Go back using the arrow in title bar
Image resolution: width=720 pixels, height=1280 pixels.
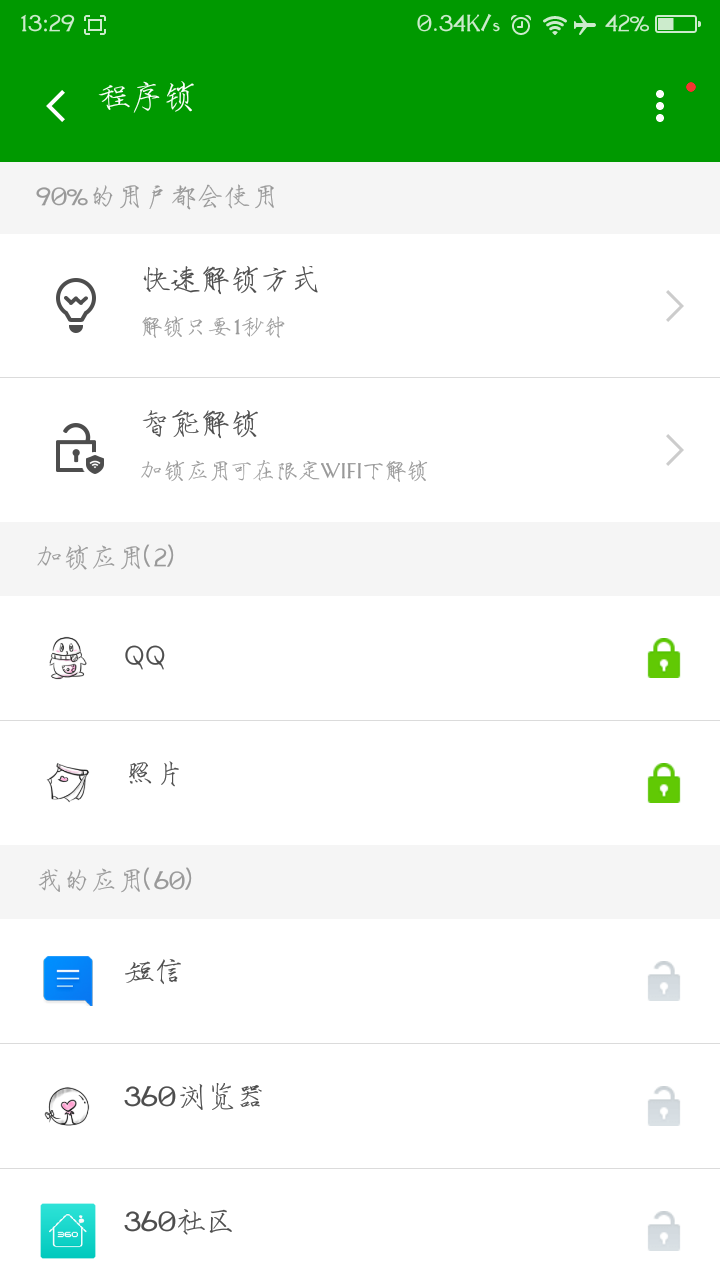tap(55, 104)
